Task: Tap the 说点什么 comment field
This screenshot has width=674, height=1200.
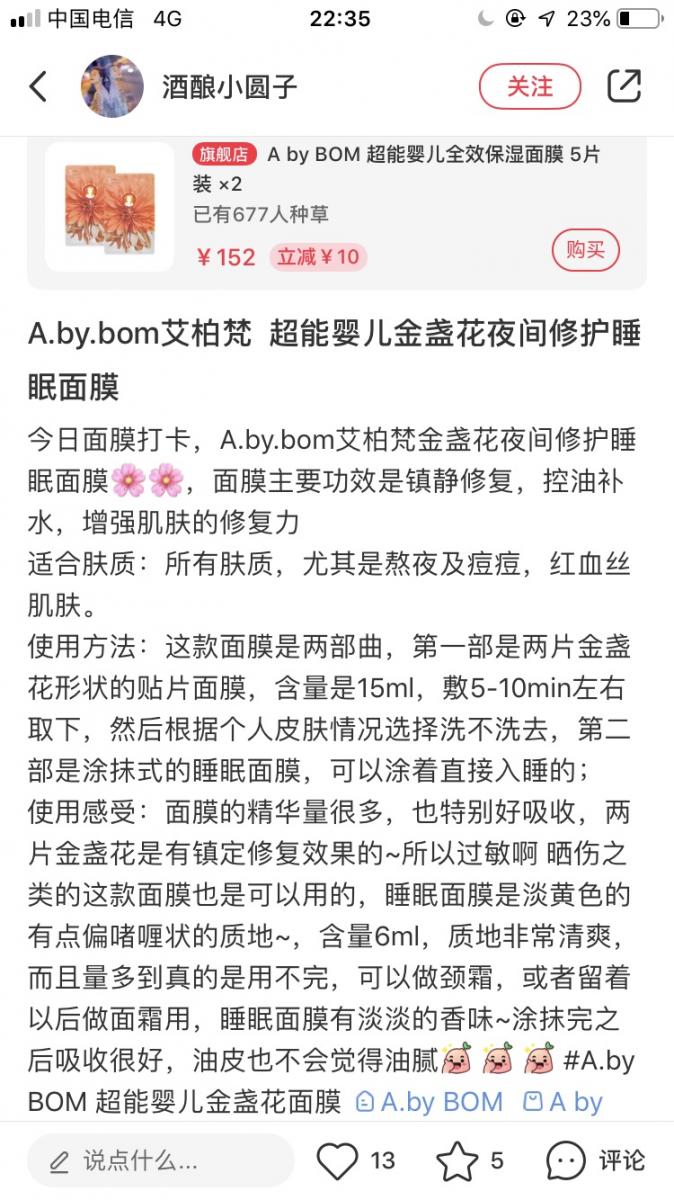Action: [160, 1161]
